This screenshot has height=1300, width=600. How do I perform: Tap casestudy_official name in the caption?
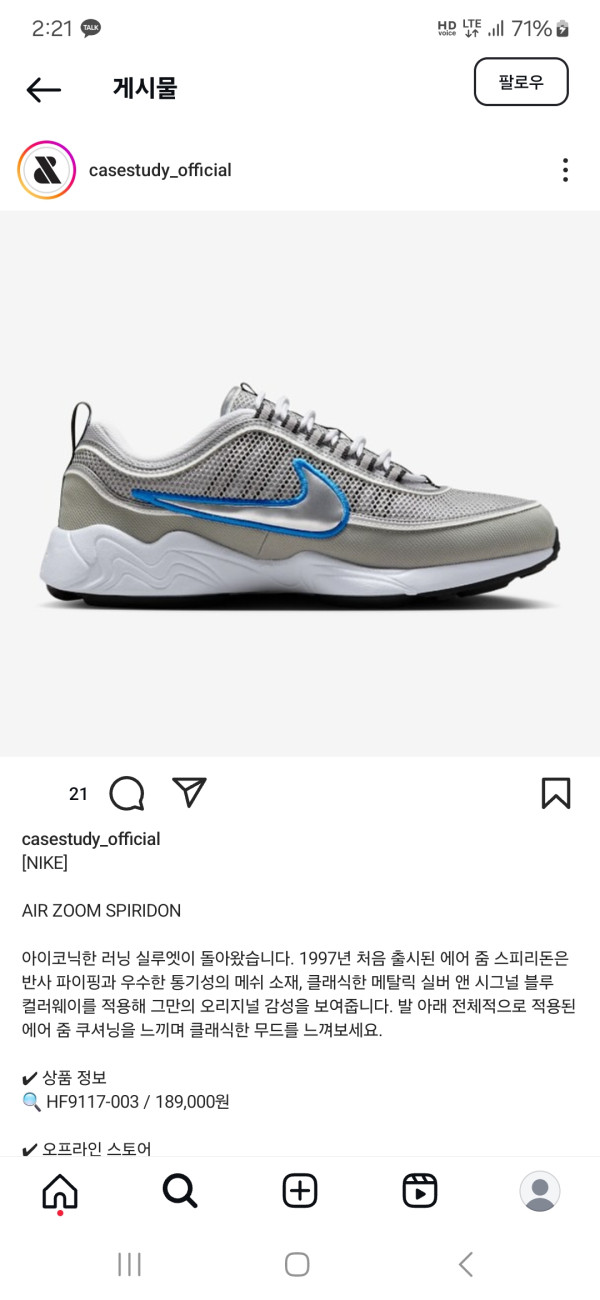(91, 839)
